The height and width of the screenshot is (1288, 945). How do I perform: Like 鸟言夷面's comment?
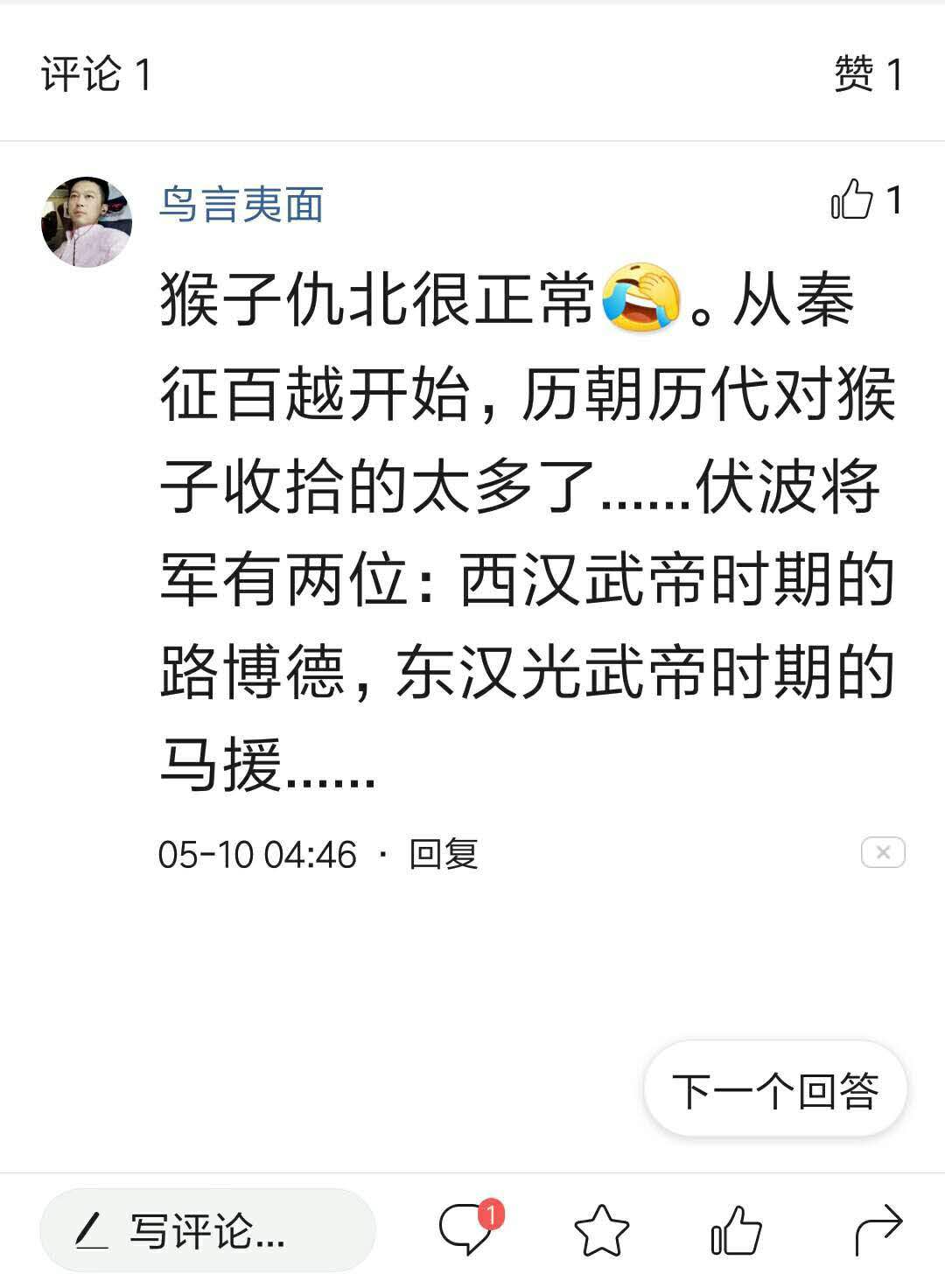853,200
